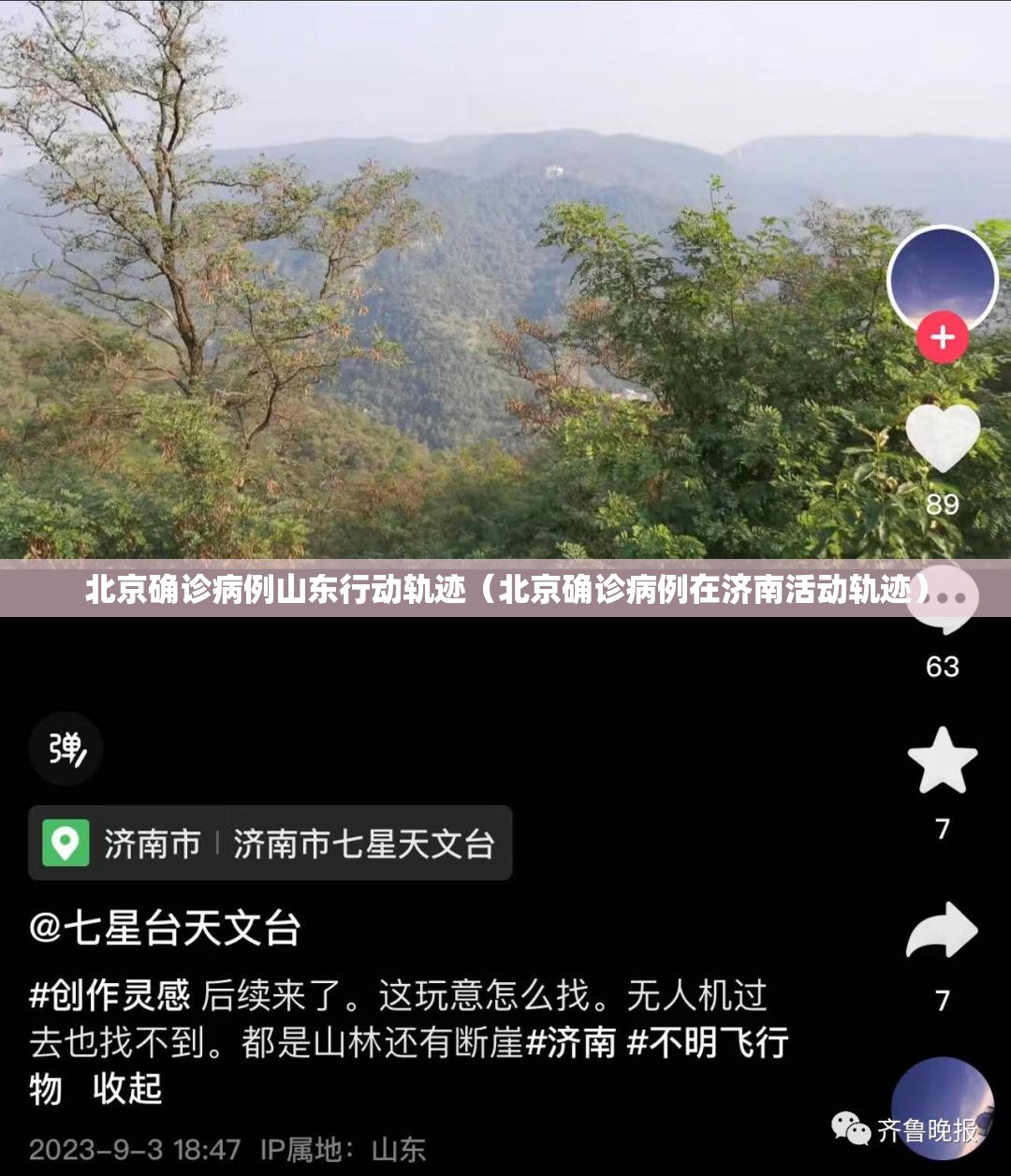
Task: Add the video to favorites with the star
Action: point(942,761)
